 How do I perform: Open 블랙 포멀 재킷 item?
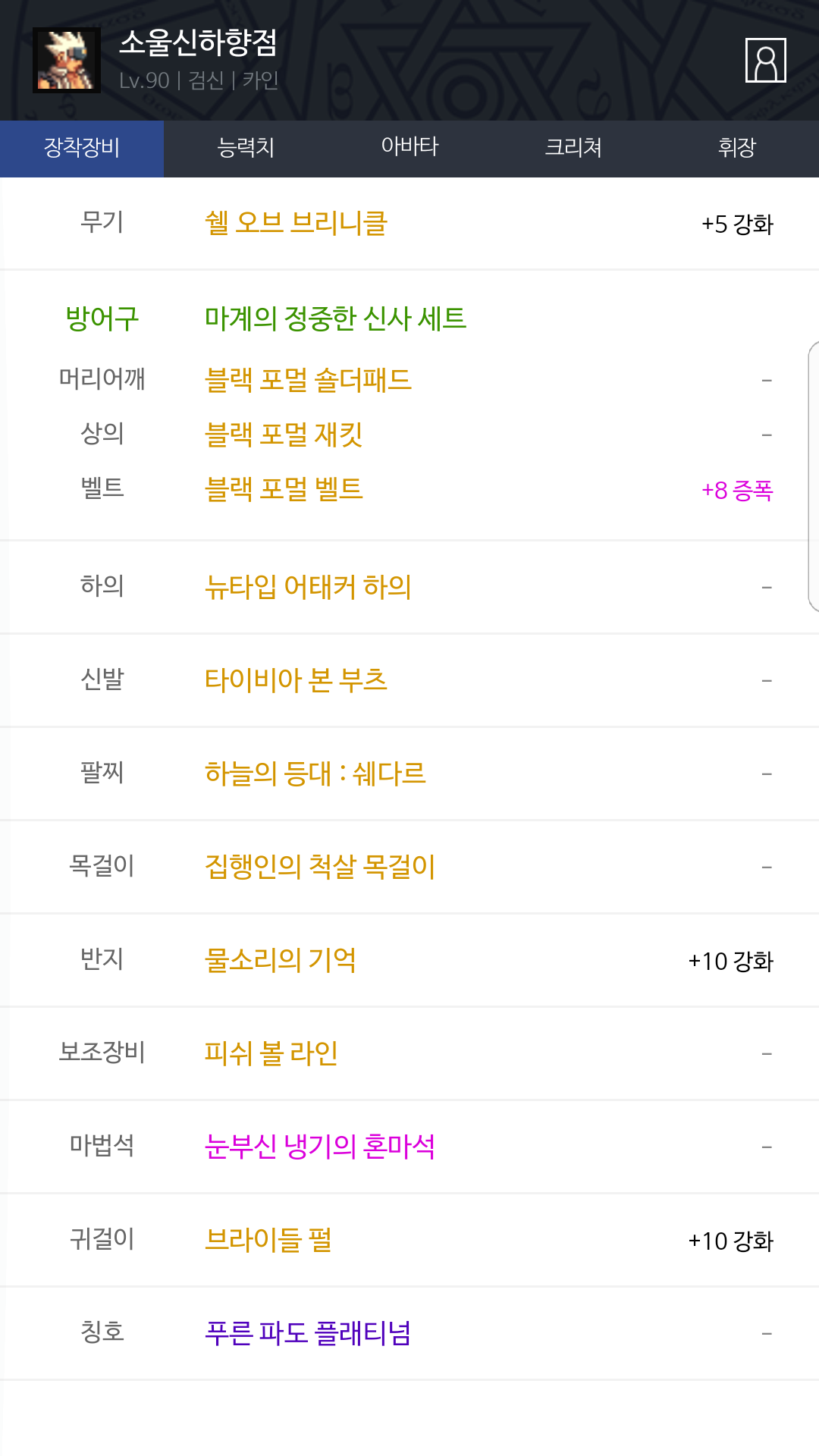coord(284,435)
